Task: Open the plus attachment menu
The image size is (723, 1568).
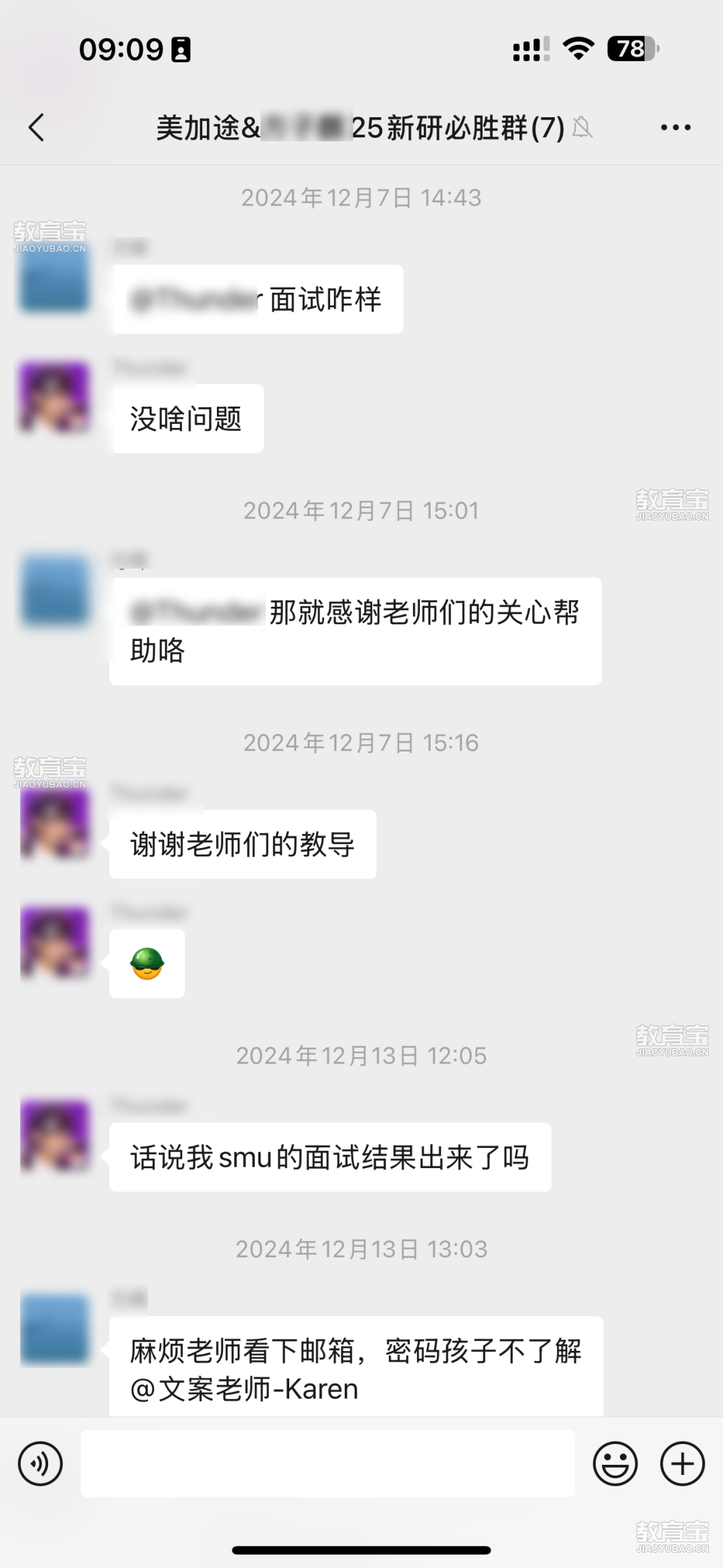Action: 682,1464
